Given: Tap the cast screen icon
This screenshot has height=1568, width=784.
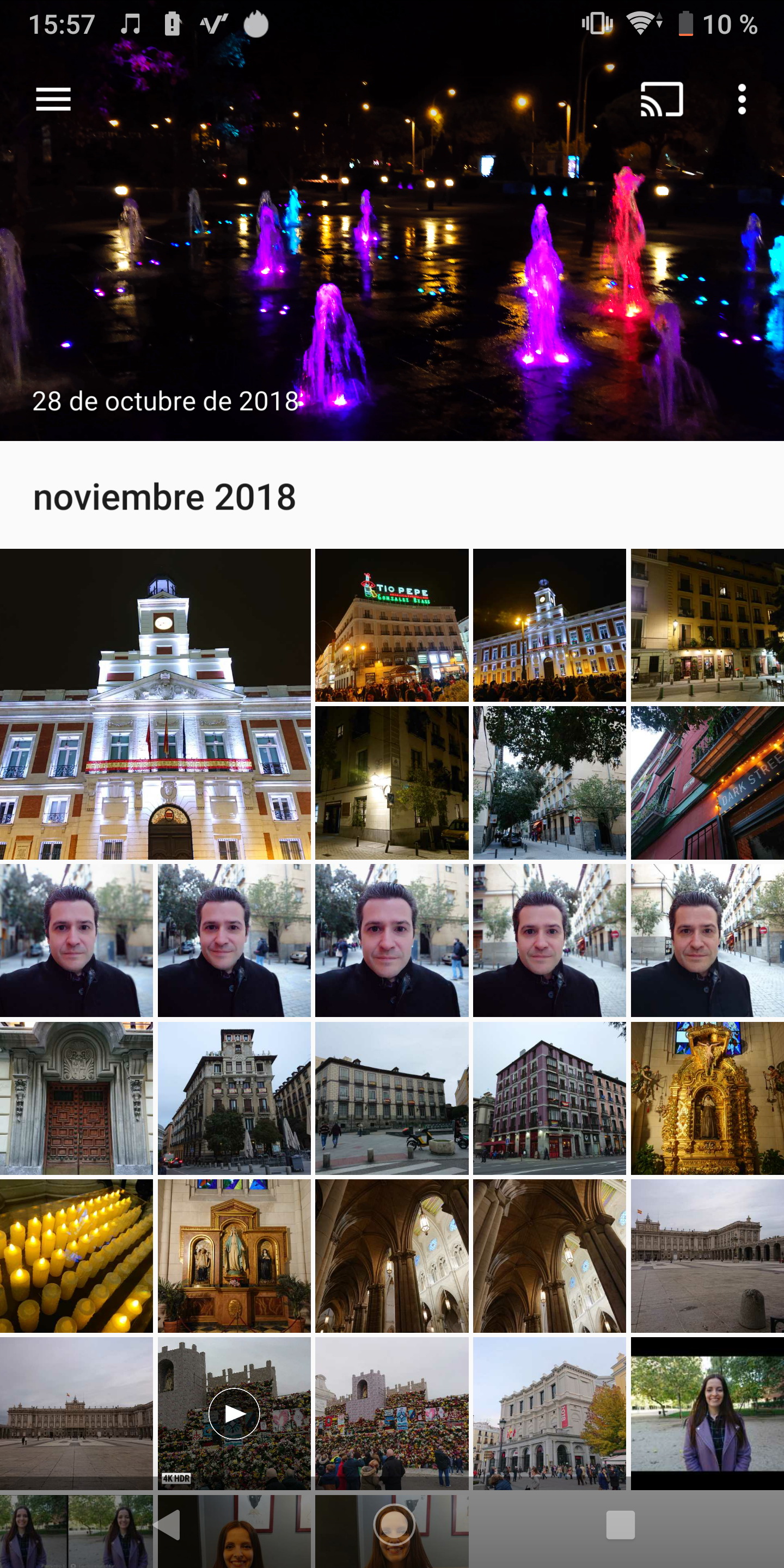Looking at the screenshot, I should 661,99.
